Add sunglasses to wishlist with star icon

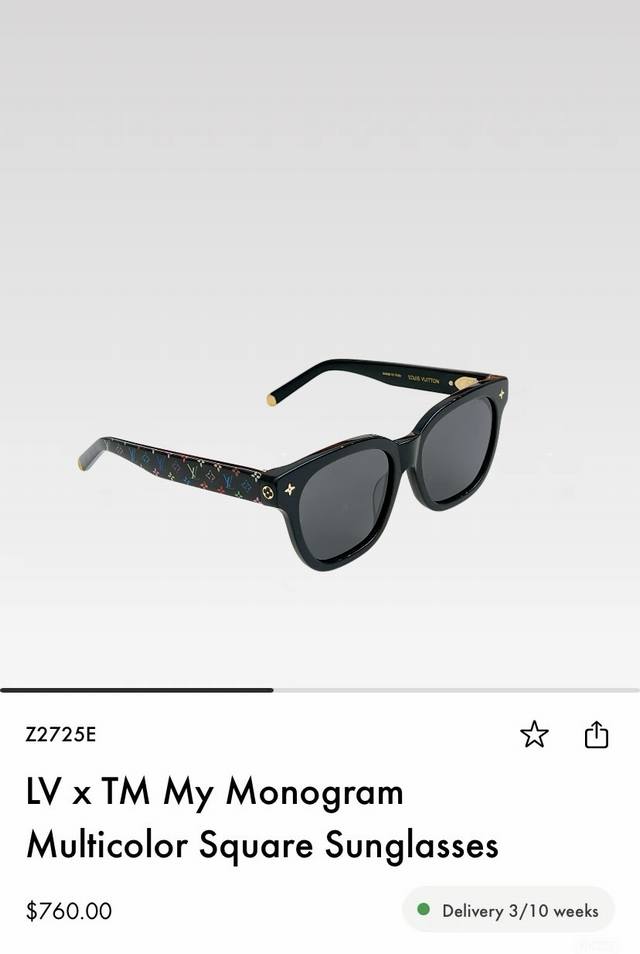pyautogui.click(x=534, y=735)
